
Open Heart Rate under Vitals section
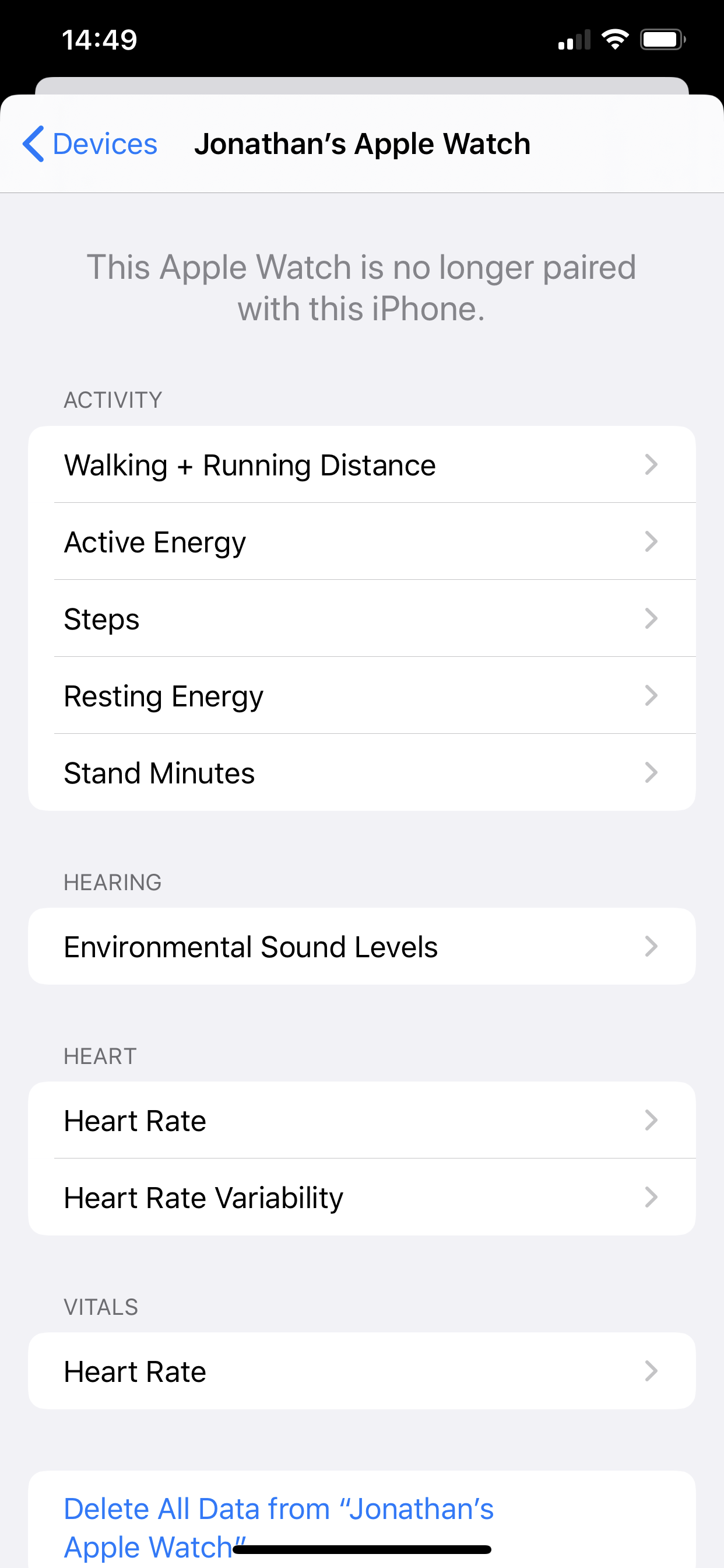(x=362, y=1371)
